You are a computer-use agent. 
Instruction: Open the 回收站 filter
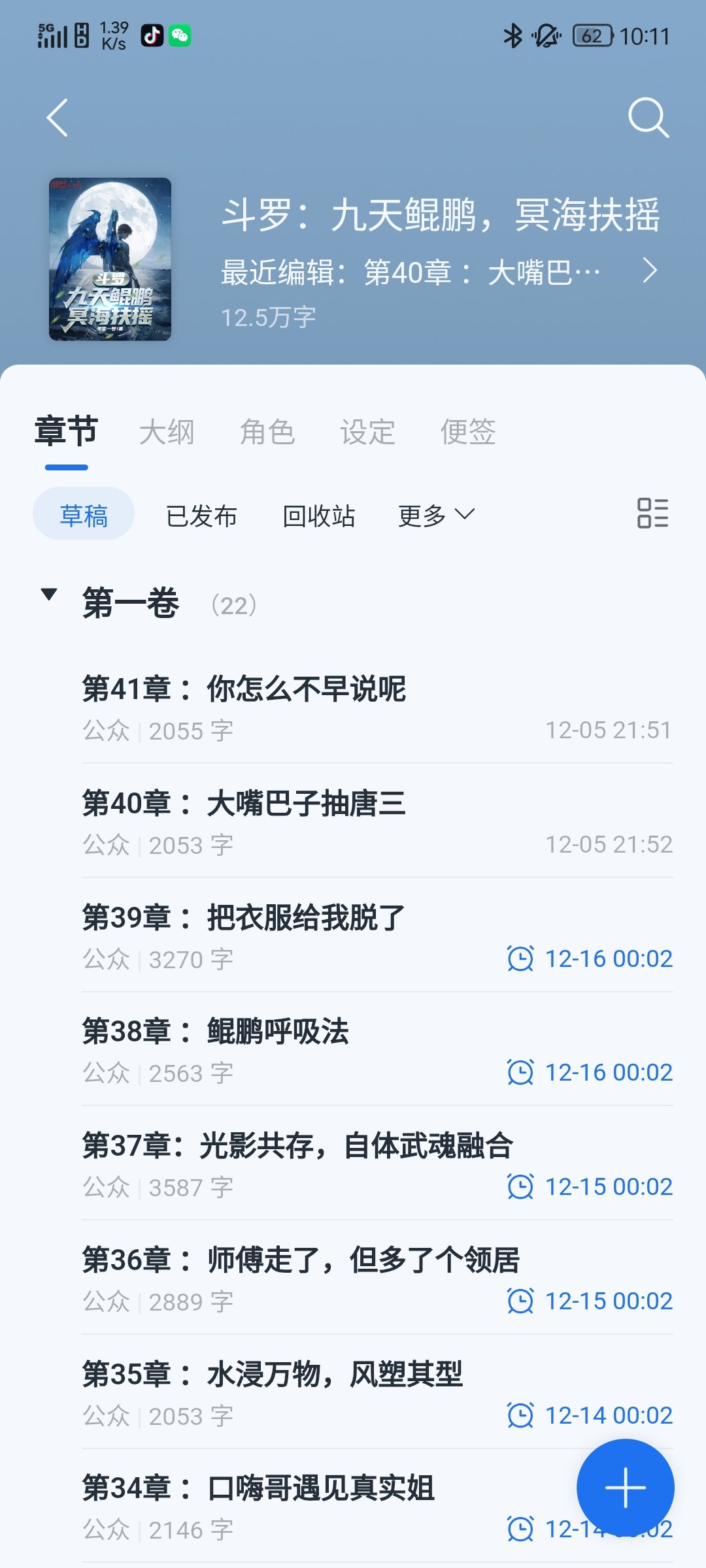click(x=319, y=515)
